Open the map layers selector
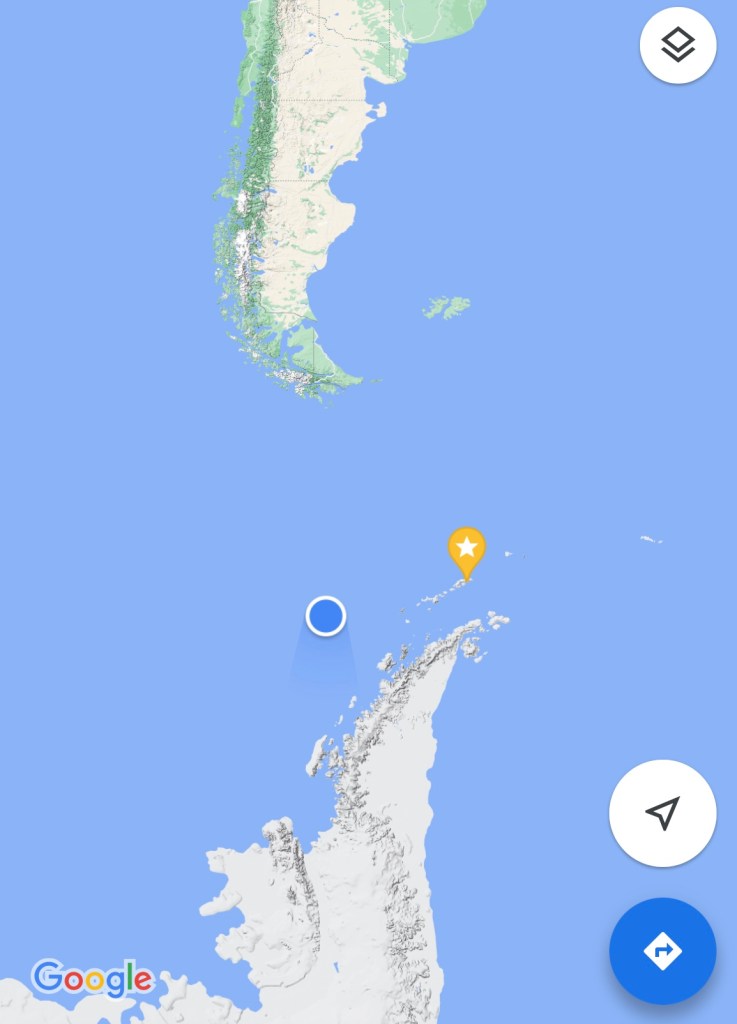This screenshot has height=1024, width=737. [x=678, y=44]
